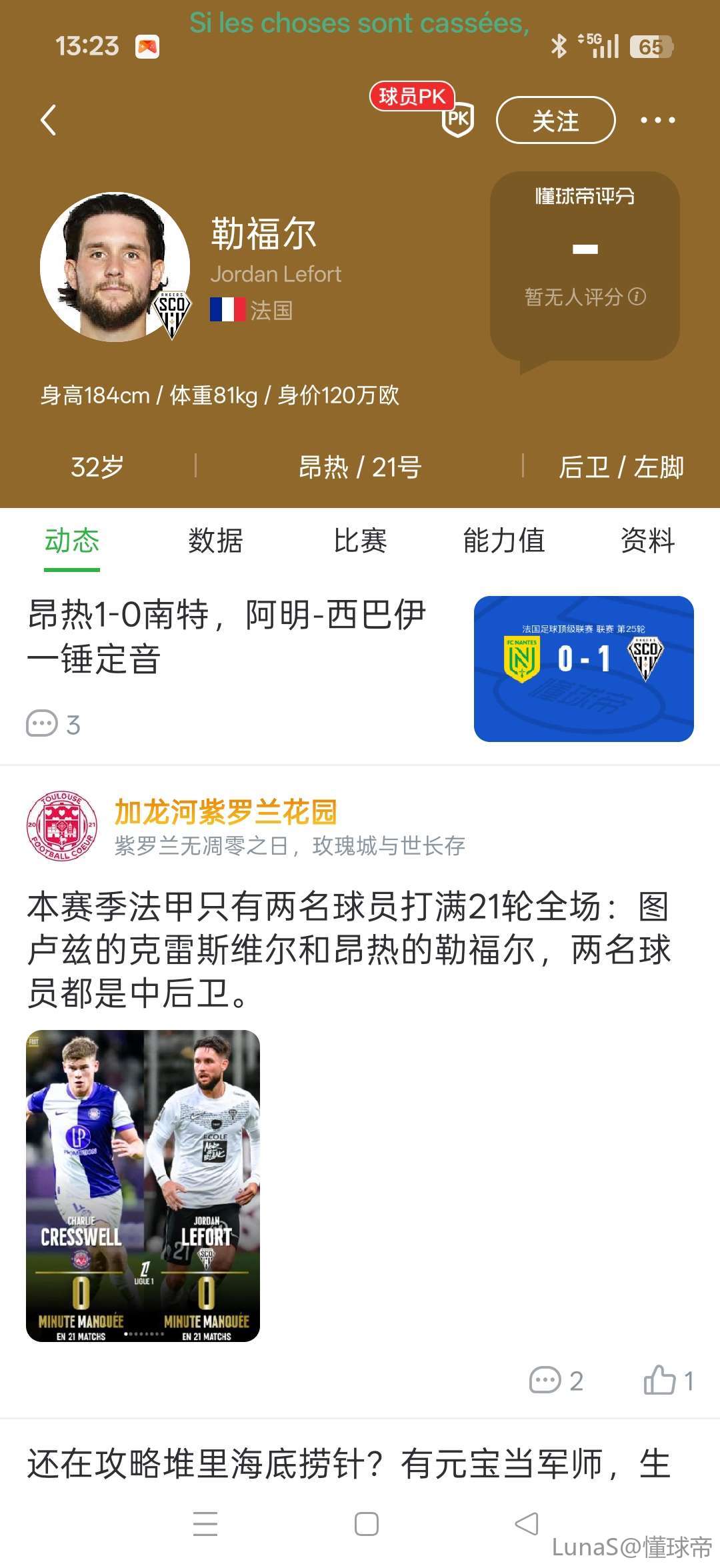Go back using the top-left arrow
This screenshot has width=720, height=1568.
pyautogui.click(x=49, y=120)
